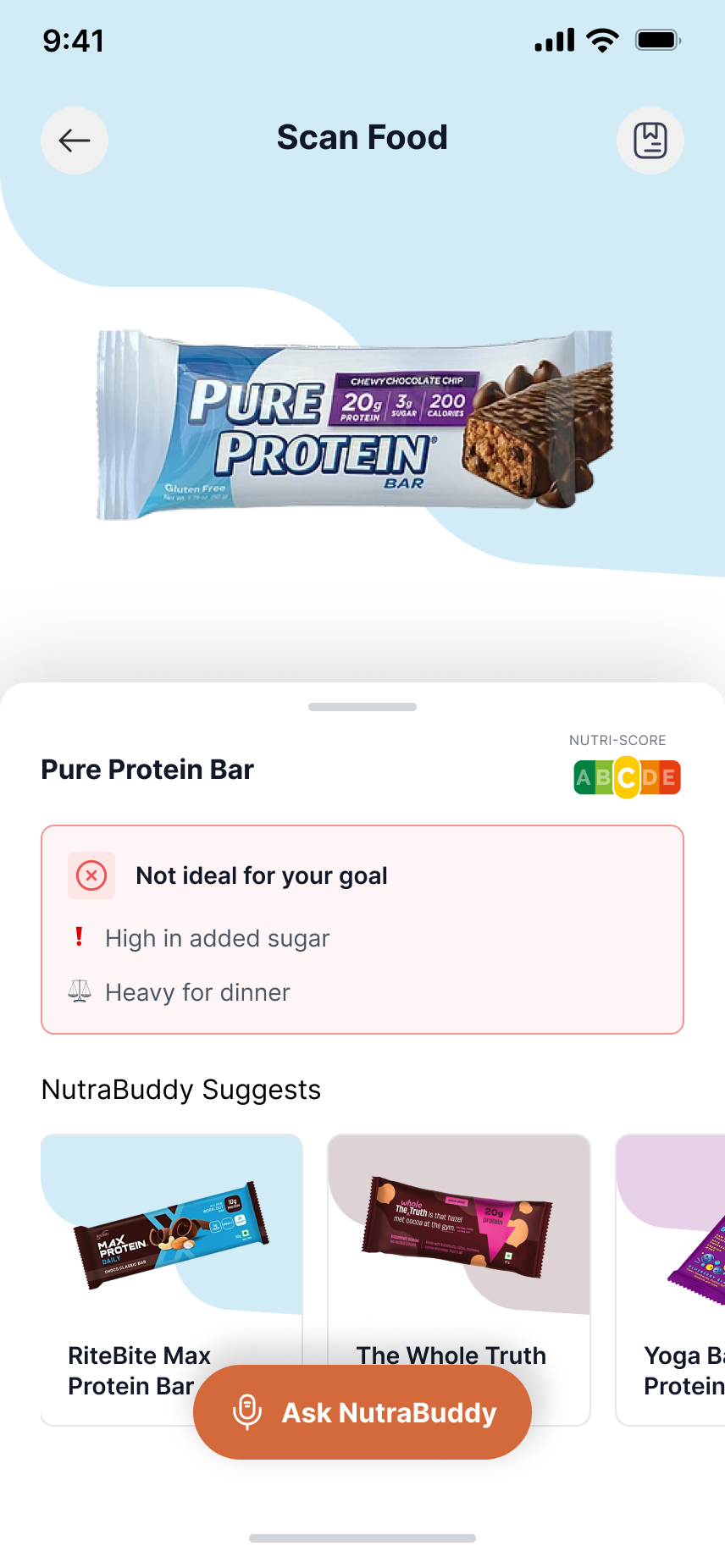Tap the Ask NutraBuddy button
Screen dimensions: 725x1568
coord(362,1412)
